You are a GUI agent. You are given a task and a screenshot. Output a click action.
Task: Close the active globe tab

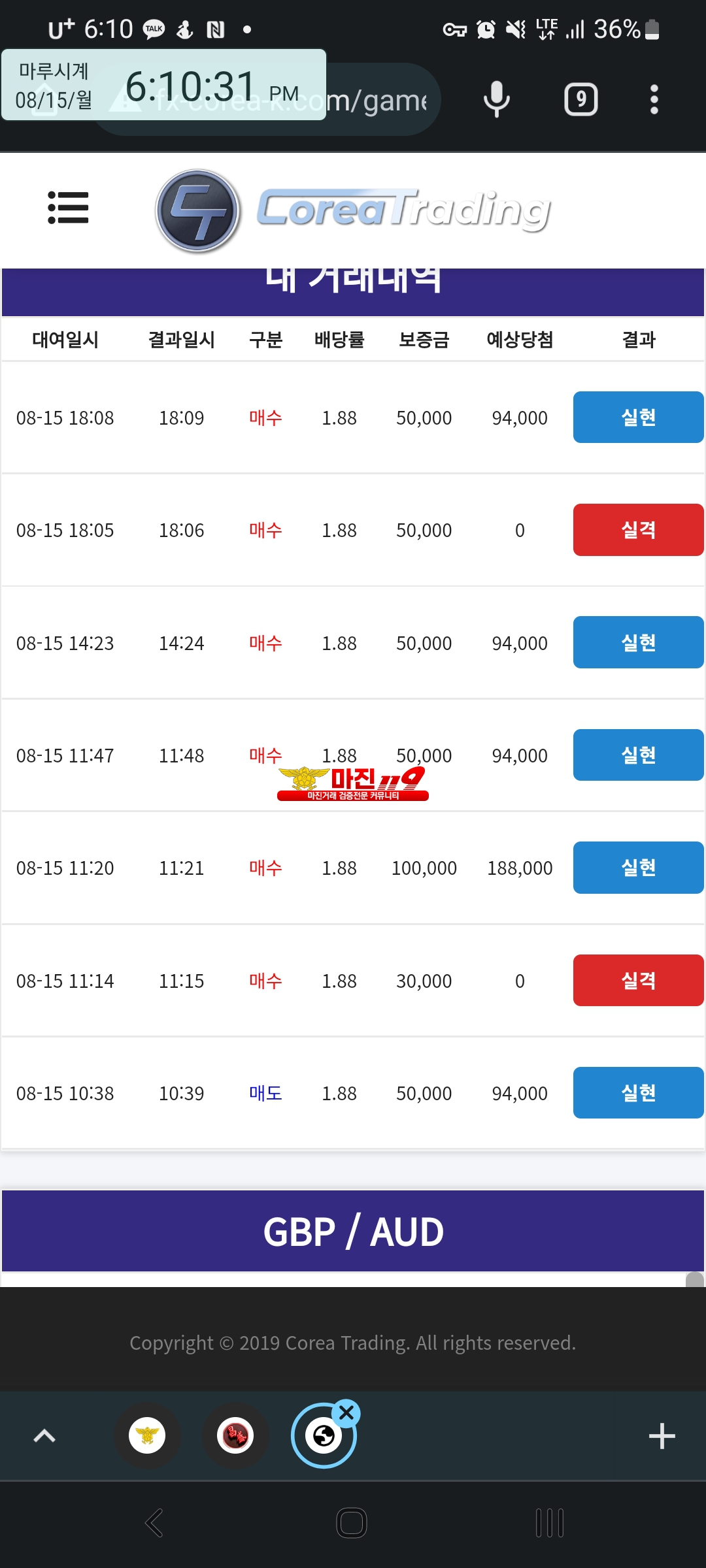[346, 1414]
